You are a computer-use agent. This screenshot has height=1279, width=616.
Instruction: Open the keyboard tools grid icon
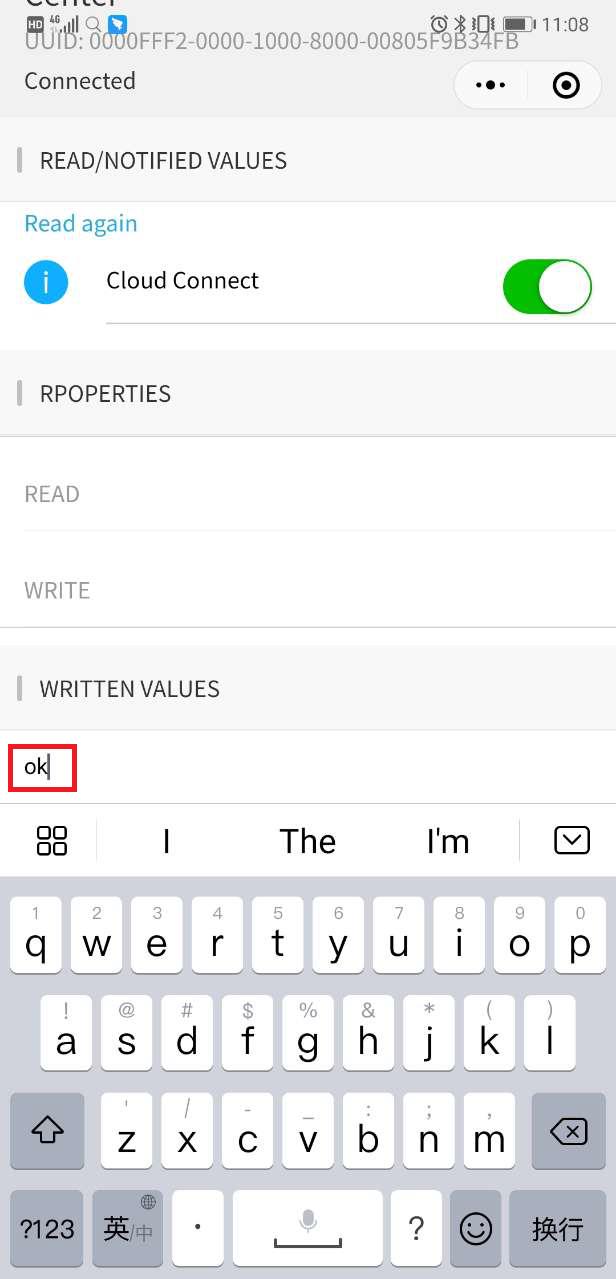[x=52, y=841]
